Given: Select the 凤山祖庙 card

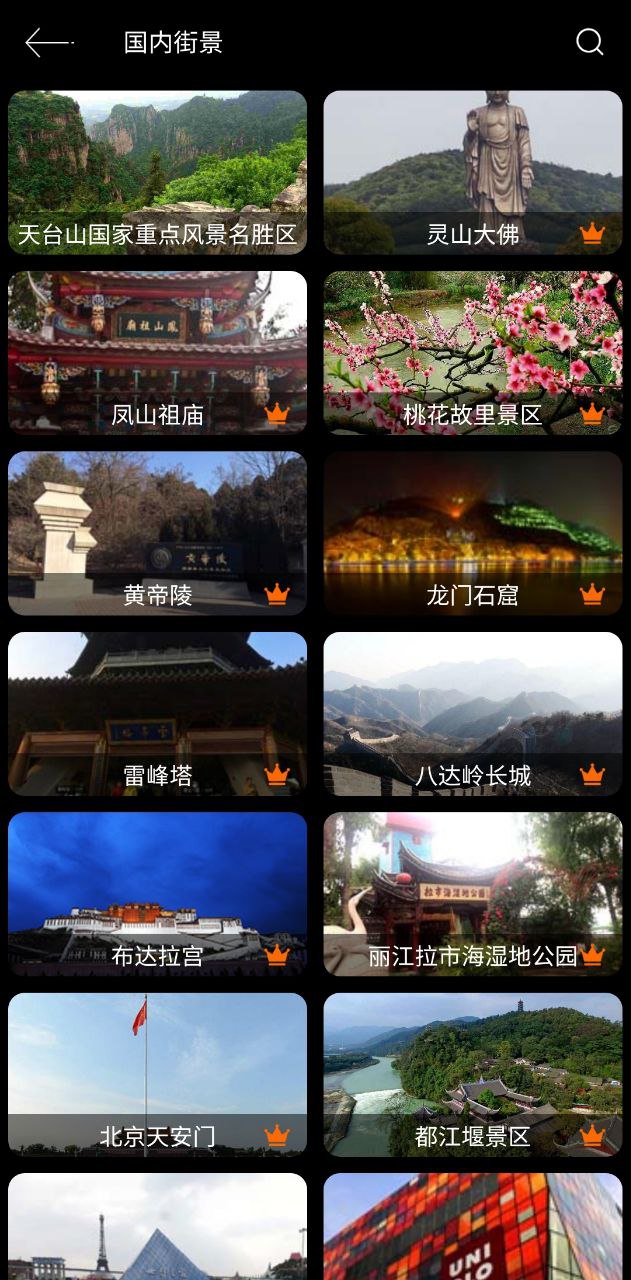Looking at the screenshot, I should 158,353.
